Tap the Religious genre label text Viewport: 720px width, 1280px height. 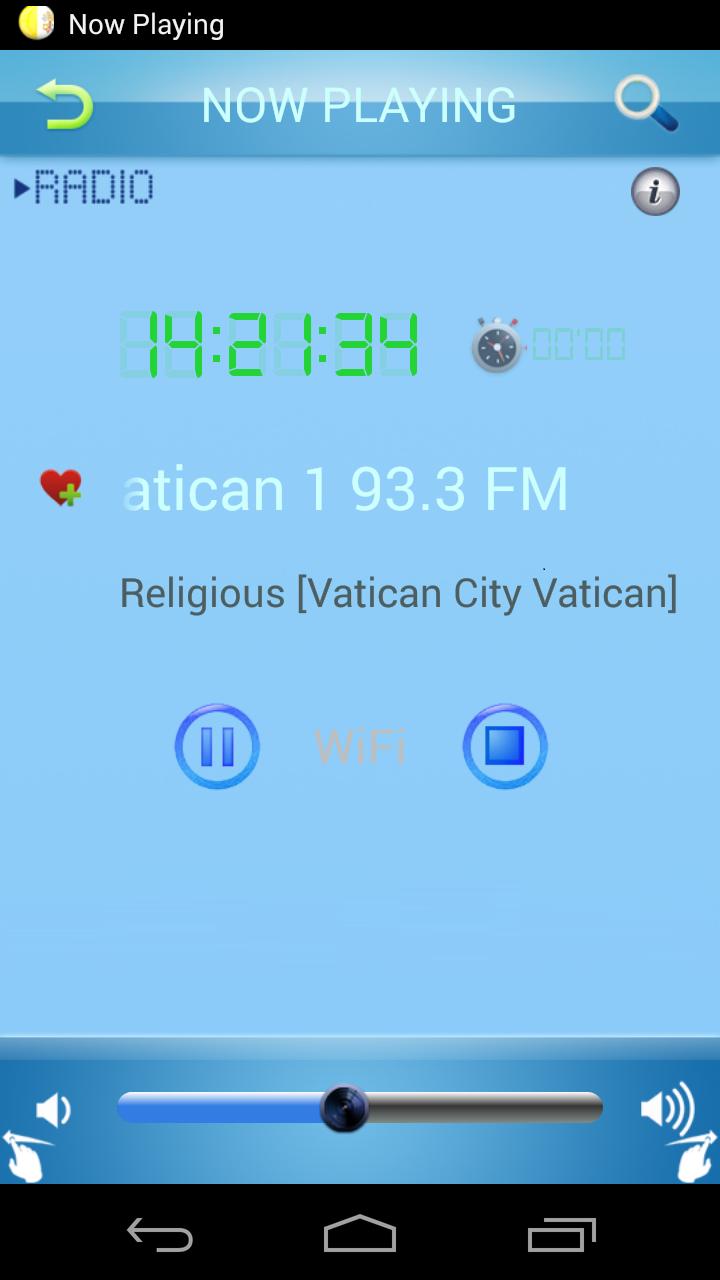coord(399,592)
